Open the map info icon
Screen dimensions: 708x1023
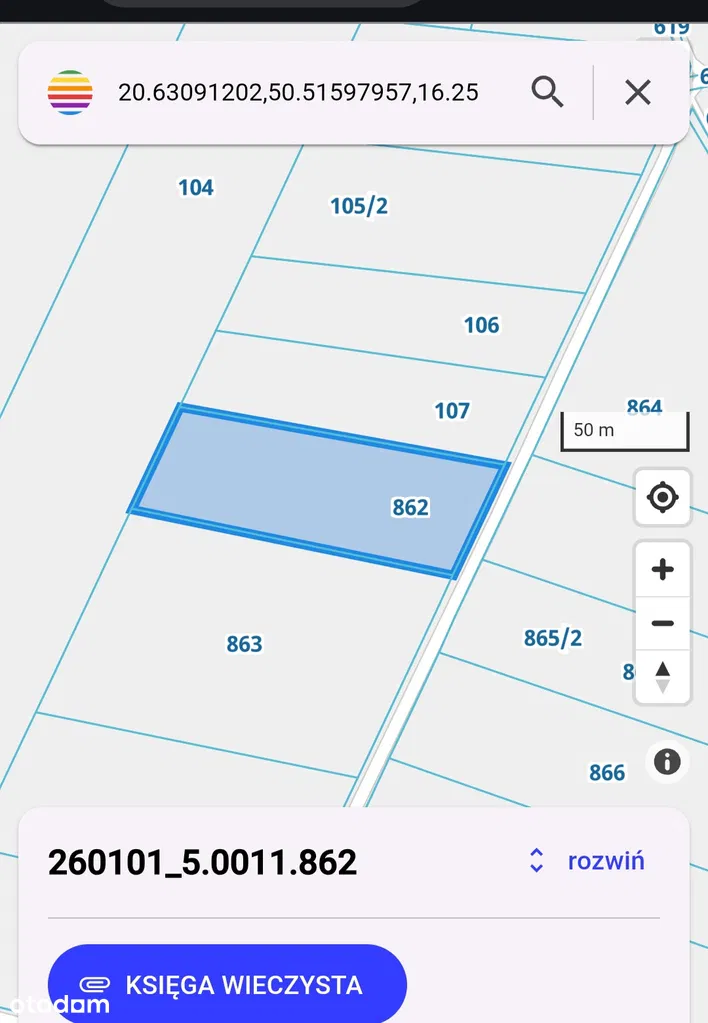(667, 762)
